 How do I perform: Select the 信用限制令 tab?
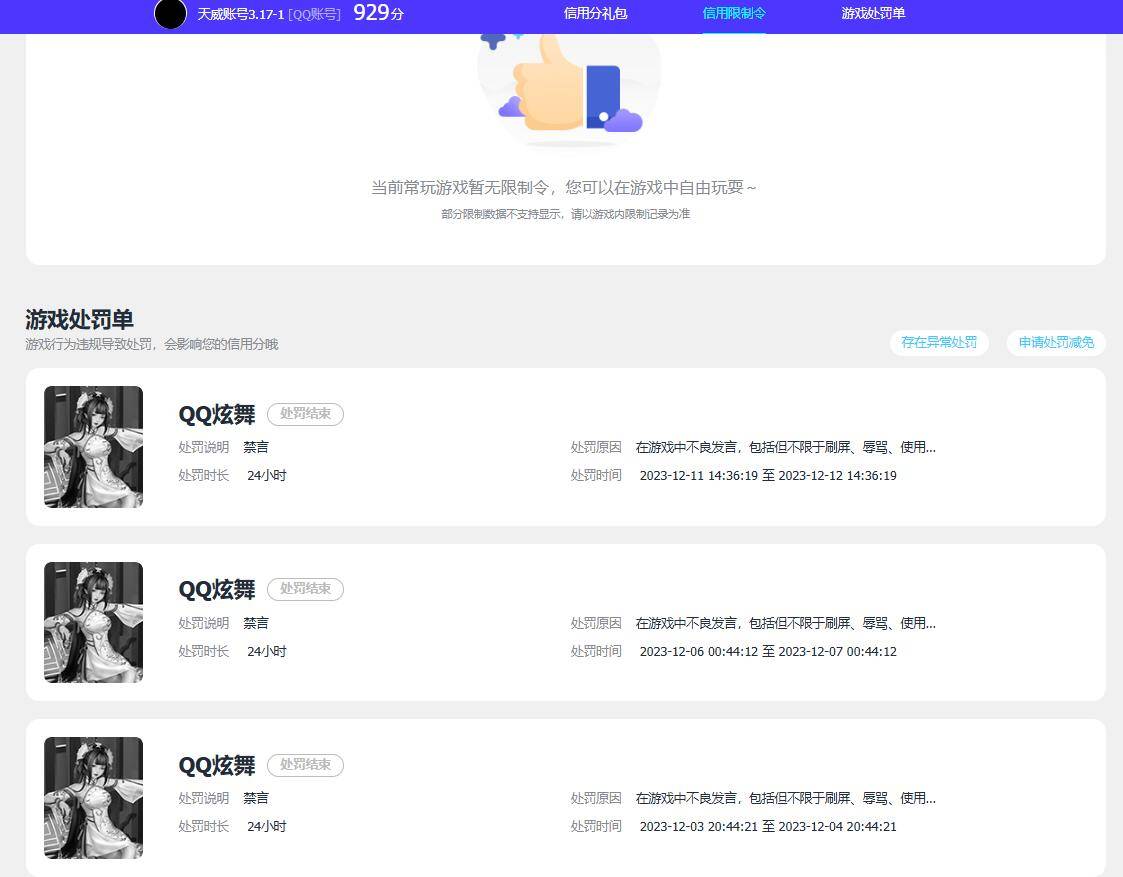pyautogui.click(x=734, y=14)
